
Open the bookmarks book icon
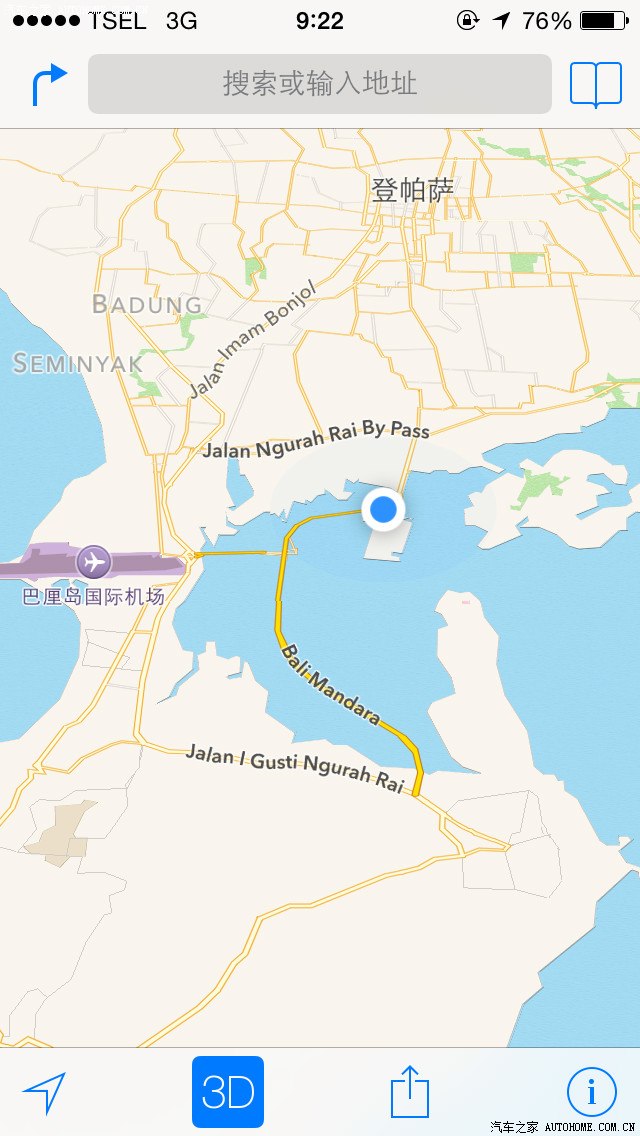[596, 85]
